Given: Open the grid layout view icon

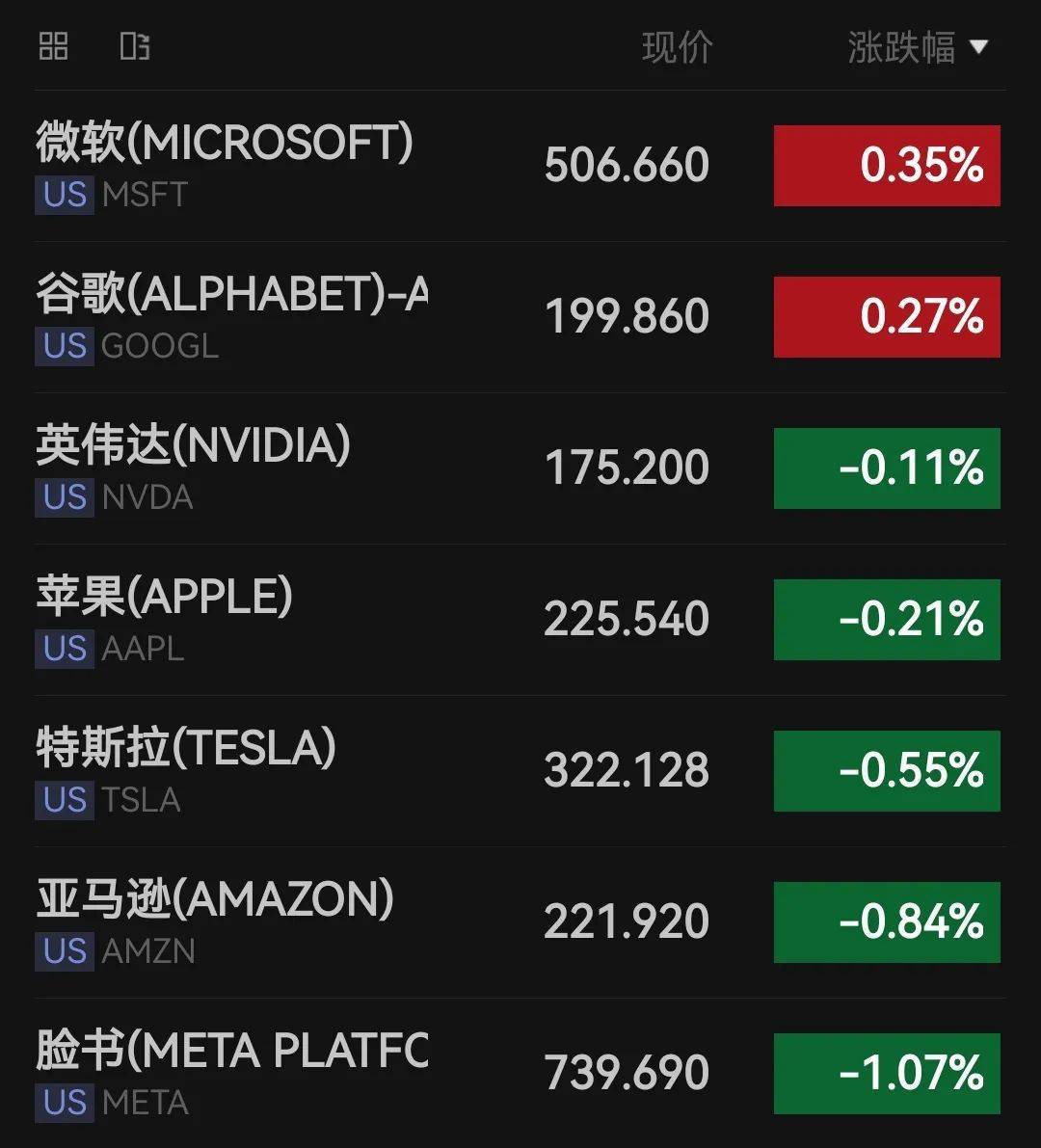Looking at the screenshot, I should click(x=53, y=45).
